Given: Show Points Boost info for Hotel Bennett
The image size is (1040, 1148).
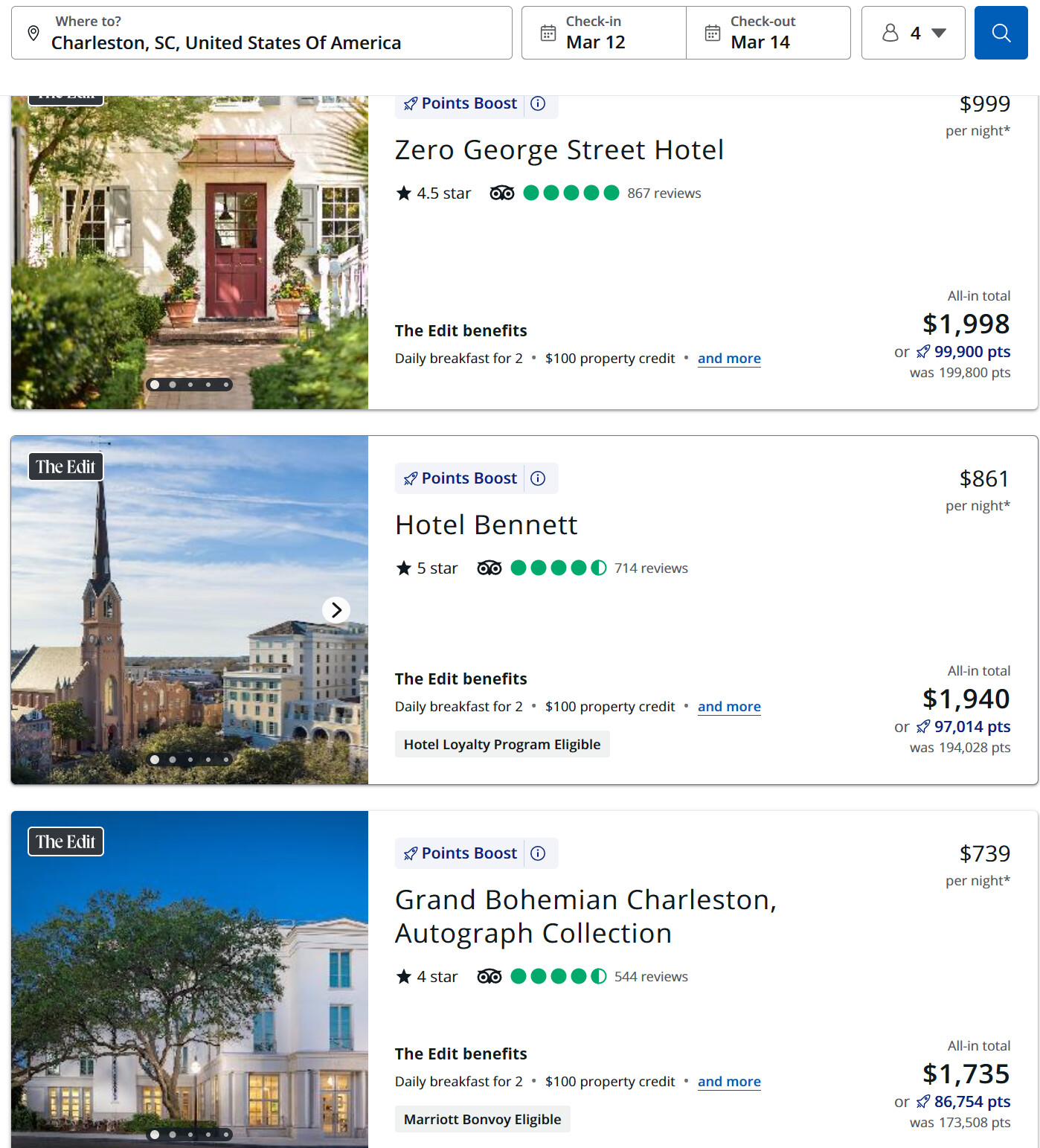Looking at the screenshot, I should 538,478.
